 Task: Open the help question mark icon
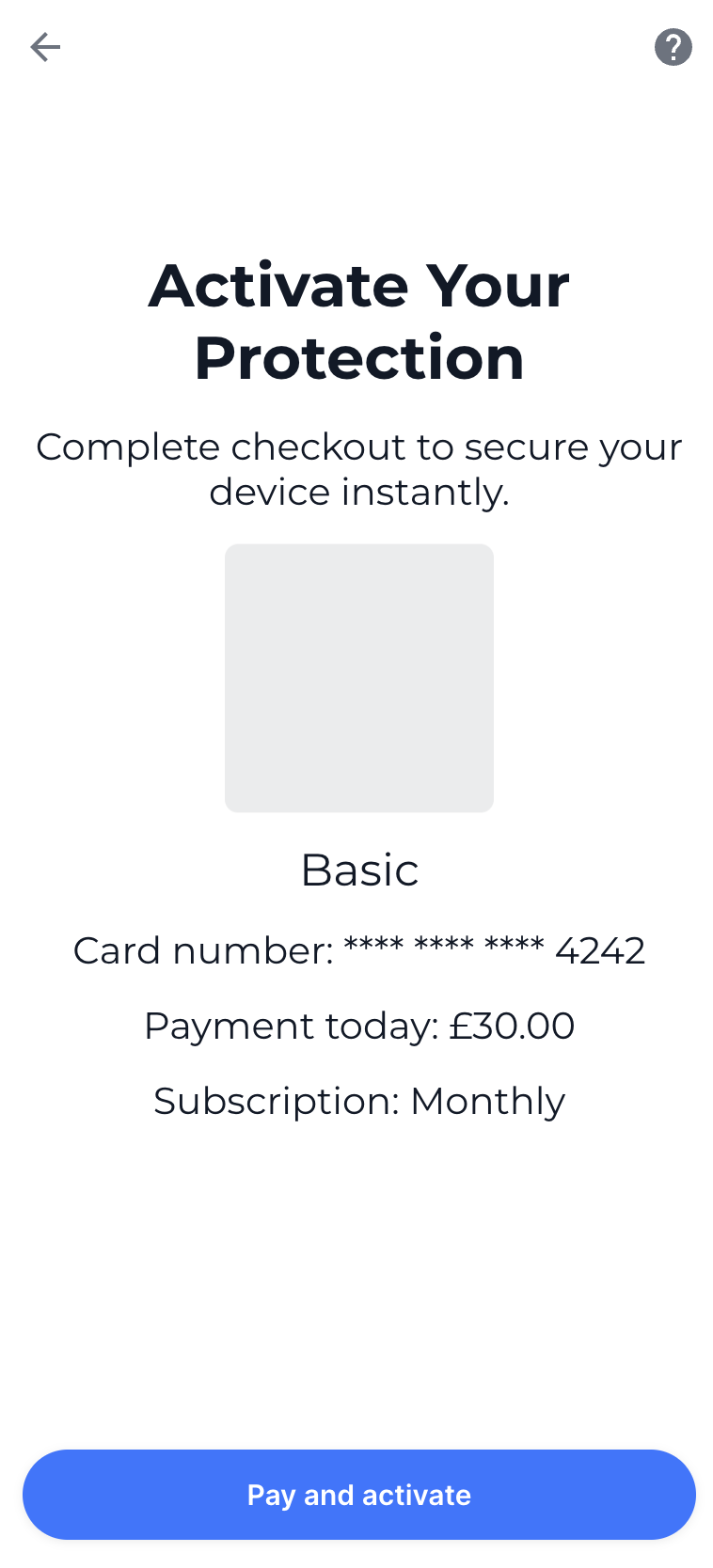tap(673, 47)
